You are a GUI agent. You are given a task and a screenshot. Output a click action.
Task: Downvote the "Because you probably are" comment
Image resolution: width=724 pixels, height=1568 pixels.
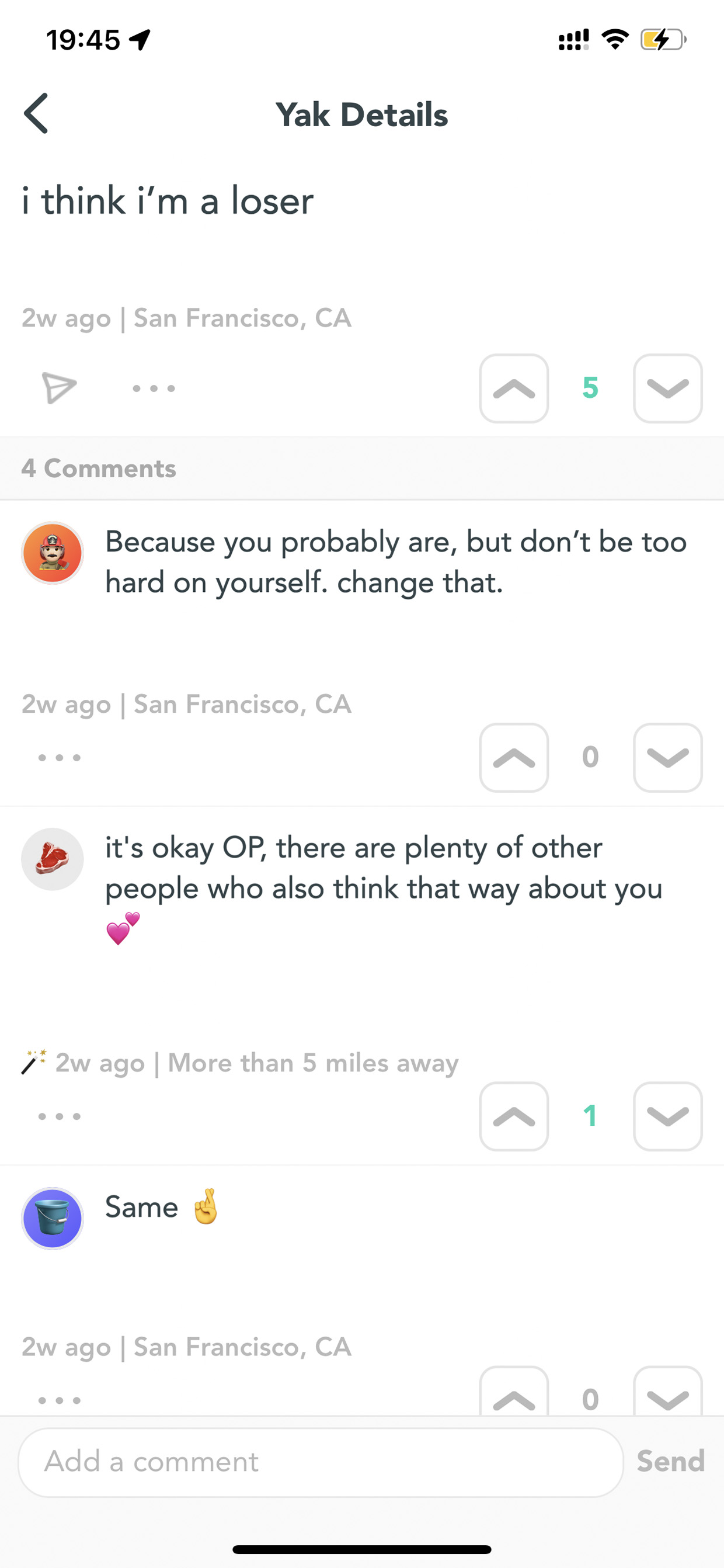667,757
